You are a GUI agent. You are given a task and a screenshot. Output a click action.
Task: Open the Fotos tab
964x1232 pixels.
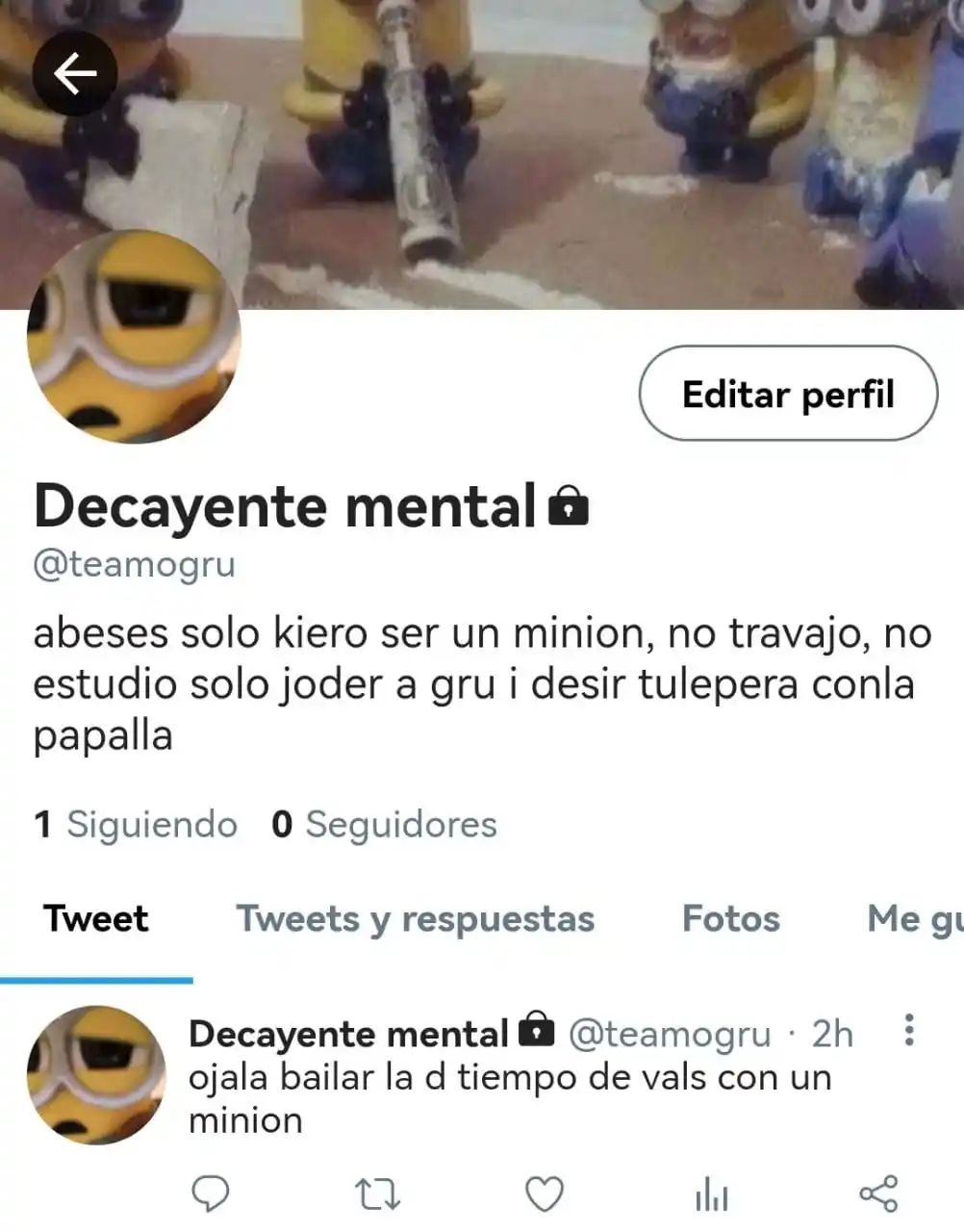click(x=730, y=919)
